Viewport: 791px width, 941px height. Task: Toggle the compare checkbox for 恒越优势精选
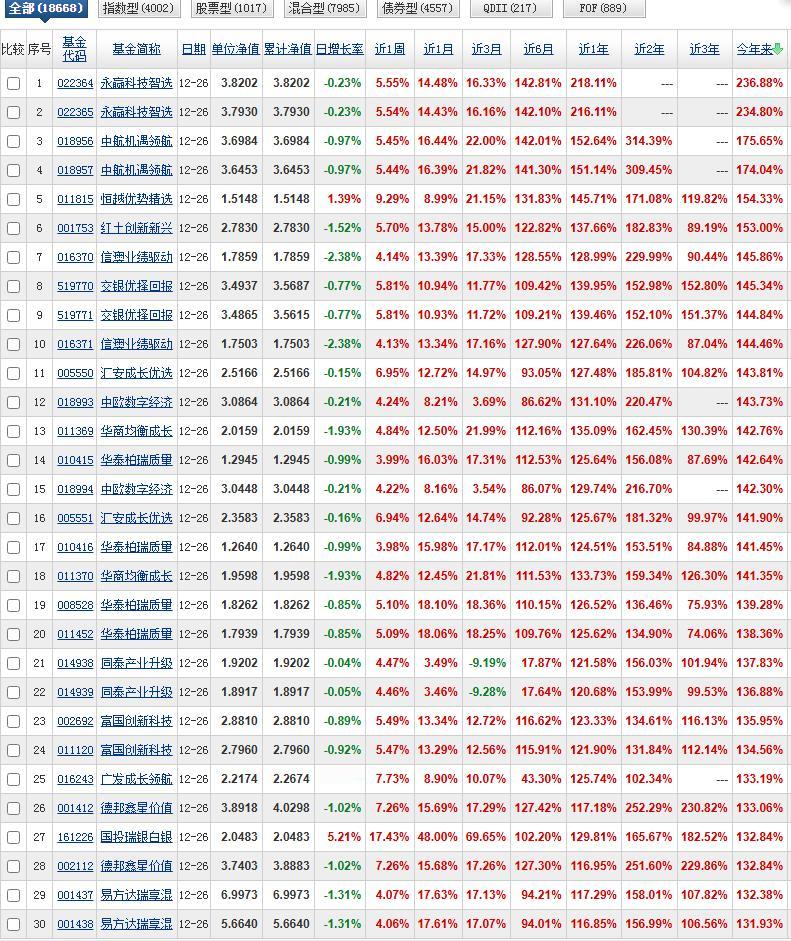(x=13, y=201)
